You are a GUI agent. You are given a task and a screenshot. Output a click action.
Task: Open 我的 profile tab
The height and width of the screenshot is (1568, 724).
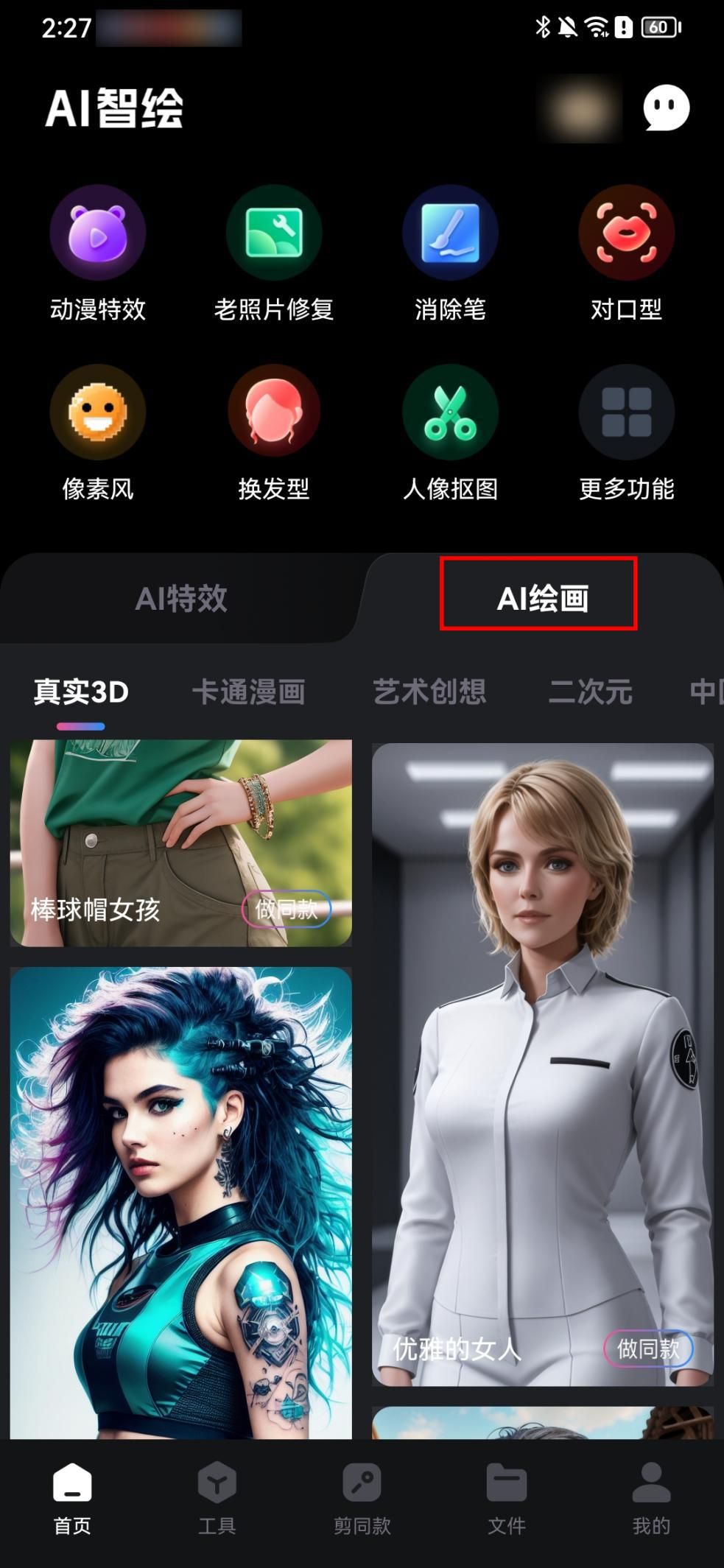[651, 1498]
